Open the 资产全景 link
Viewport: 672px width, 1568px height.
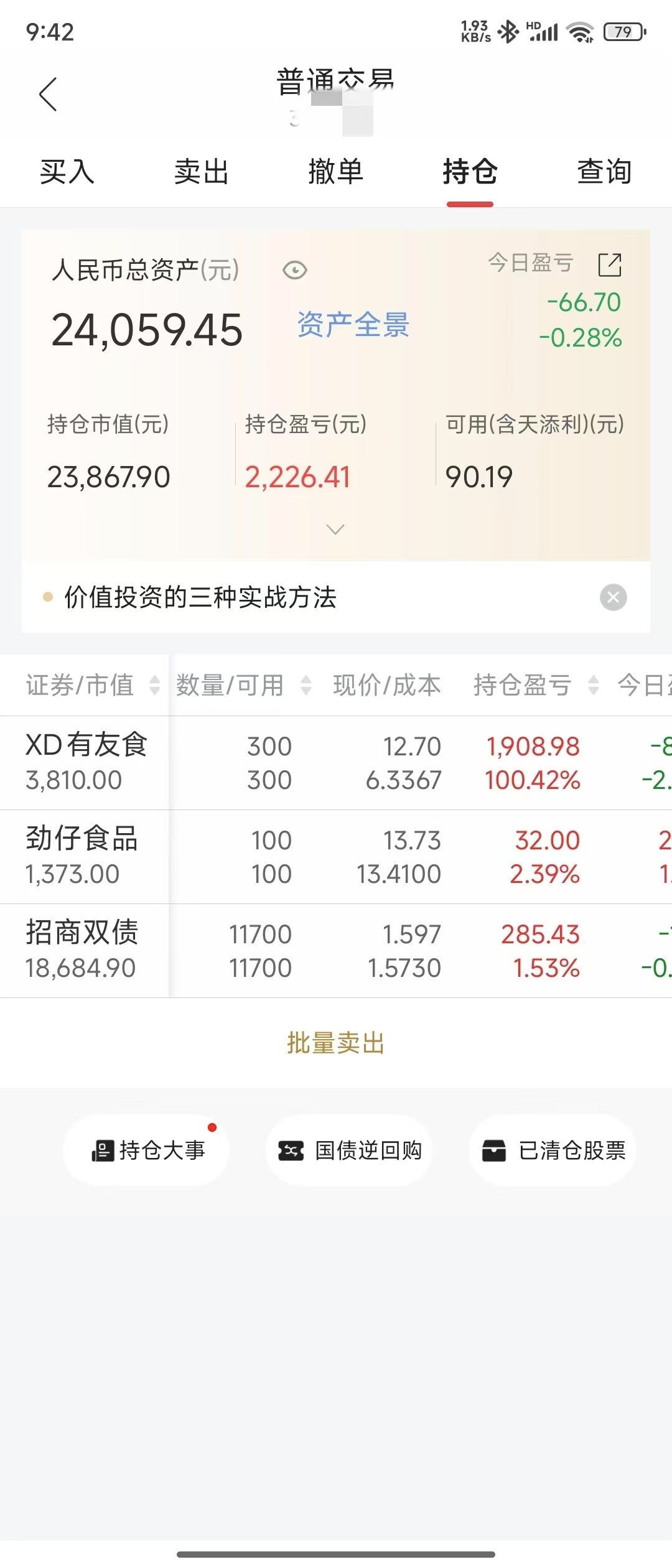(353, 325)
